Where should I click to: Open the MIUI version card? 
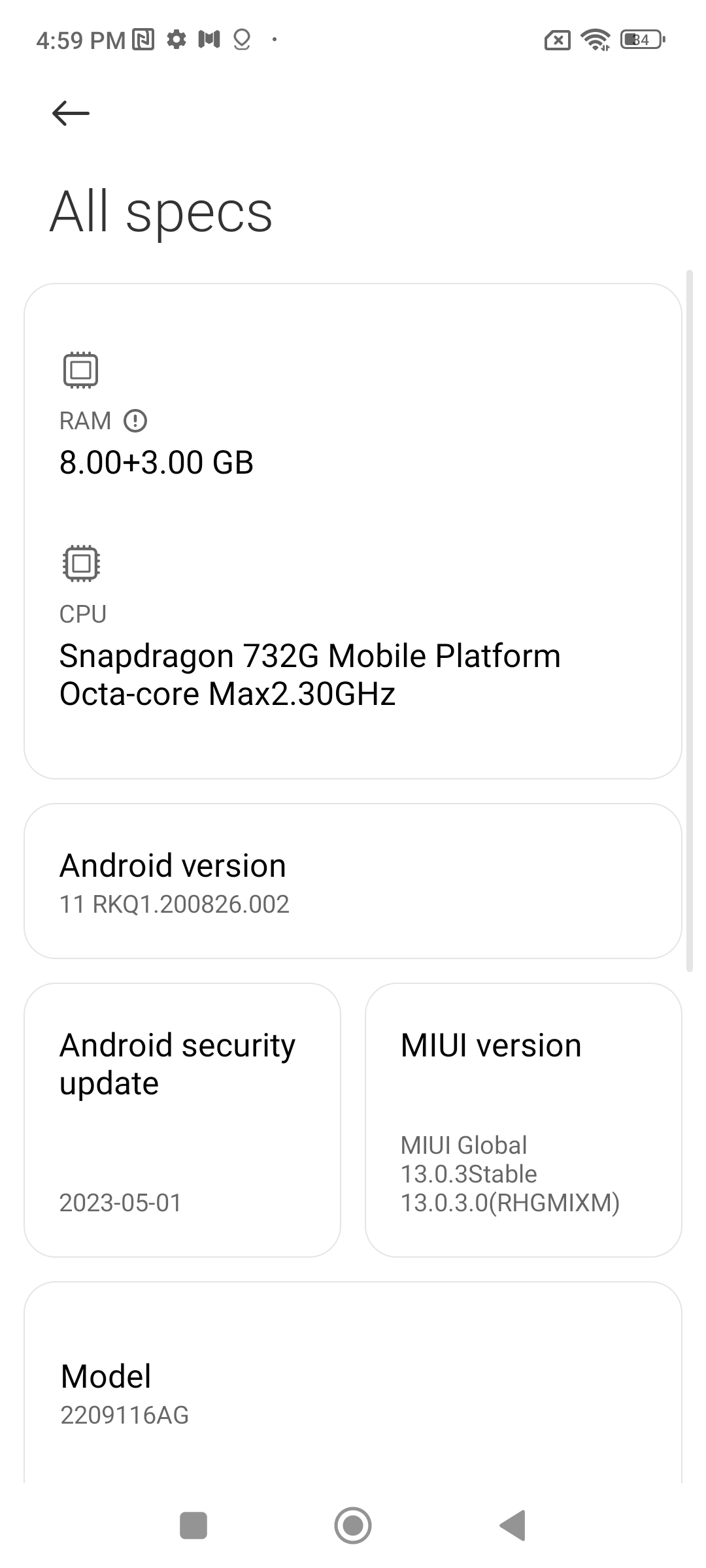[x=523, y=1120]
